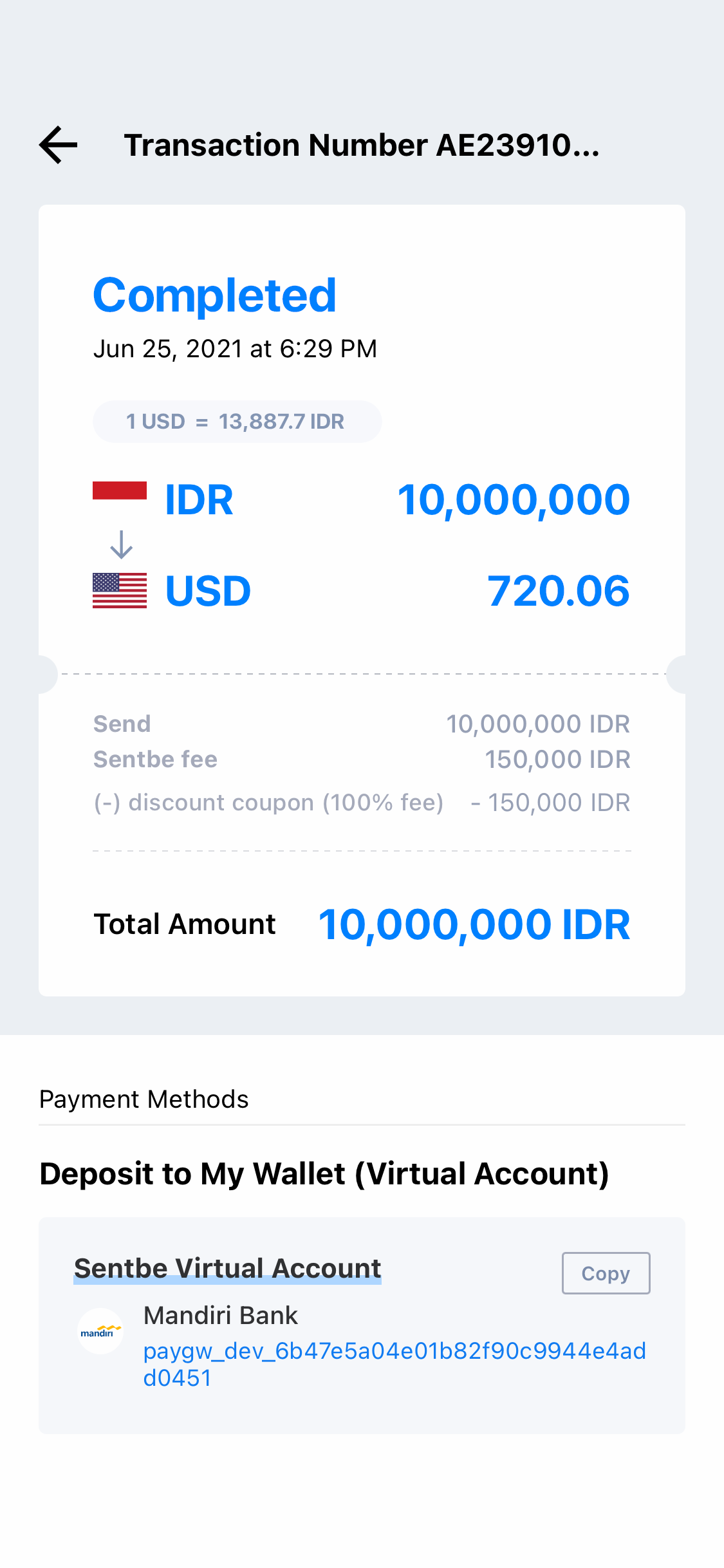Copy the Sentbe virtual account number
This screenshot has width=724, height=1568.
[605, 1273]
